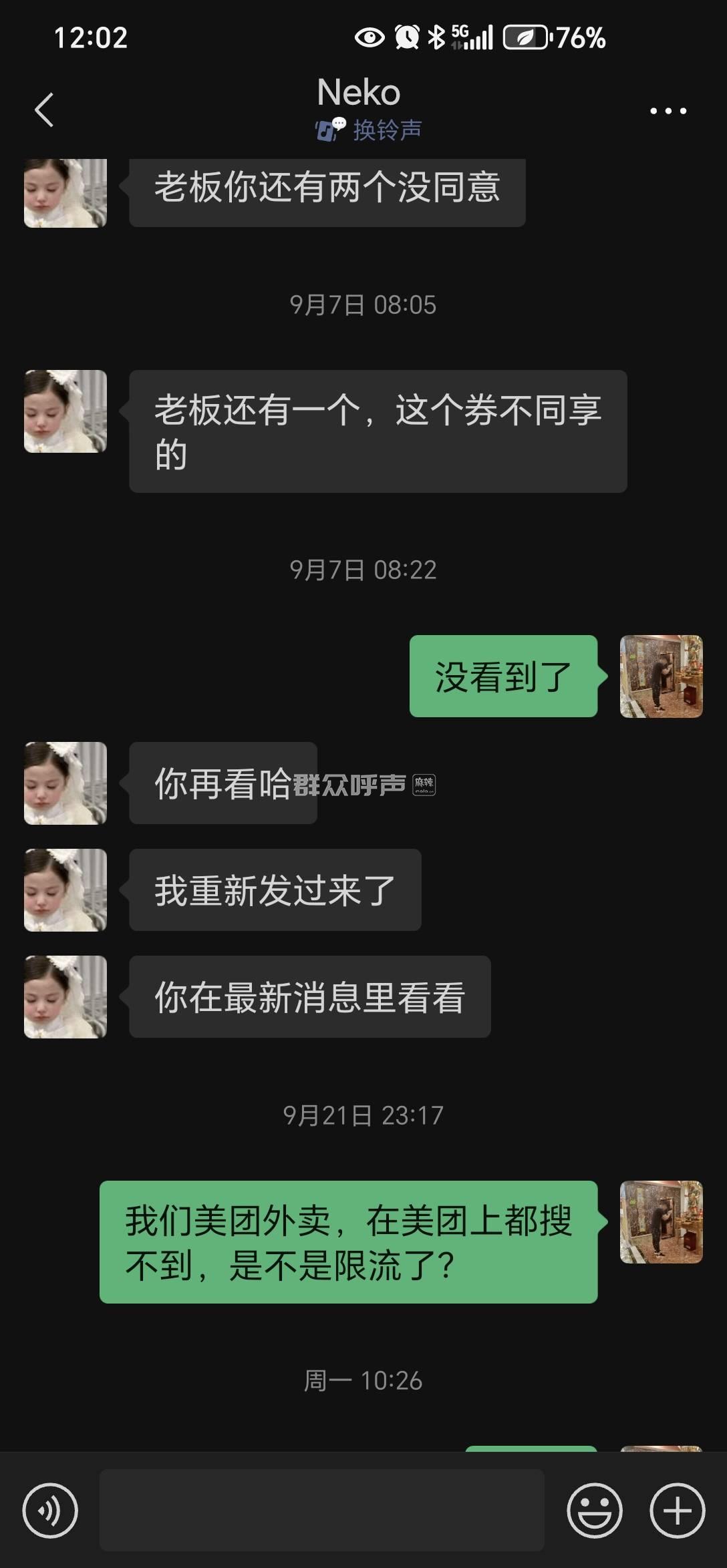The width and height of the screenshot is (727, 1568).
Task: Open the emoji sticker panel
Action: [594, 1511]
